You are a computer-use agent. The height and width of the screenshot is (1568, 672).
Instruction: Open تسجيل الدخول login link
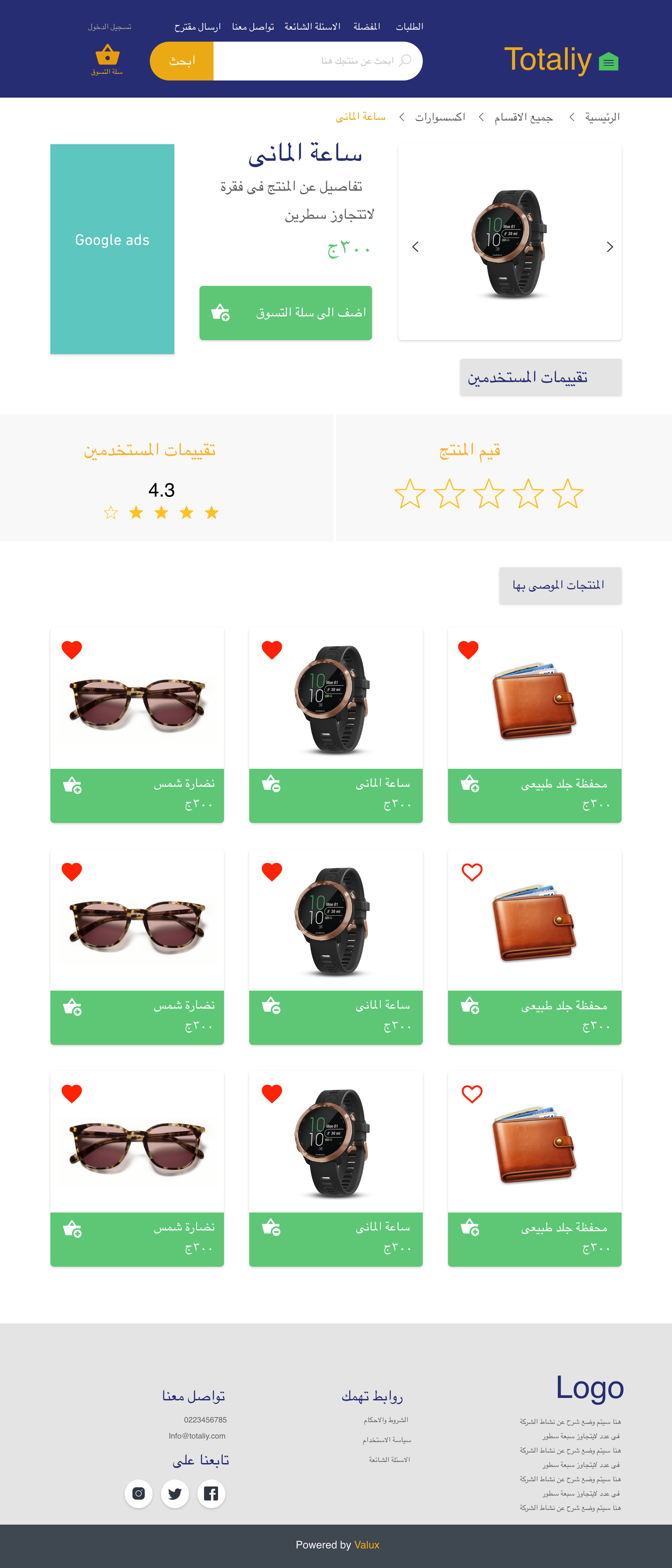[x=109, y=27]
